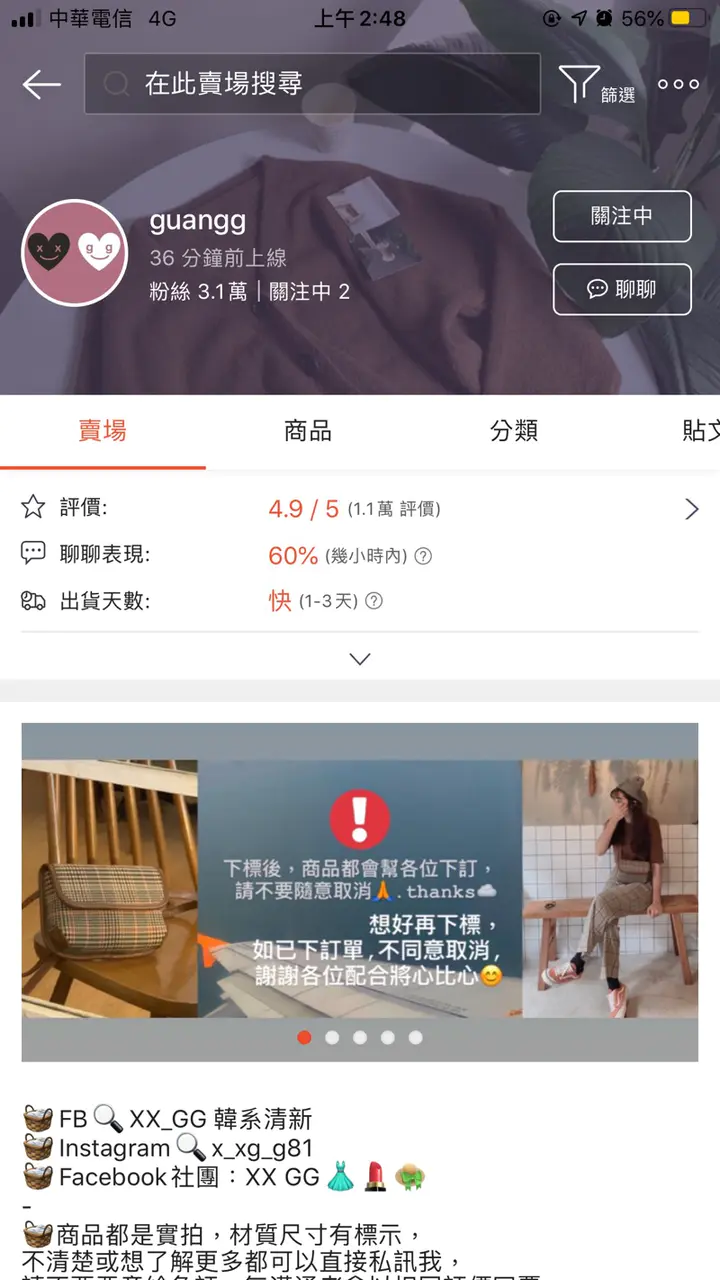Go back with the arrow icon
Viewport: 720px width, 1280px height.
pos(42,85)
